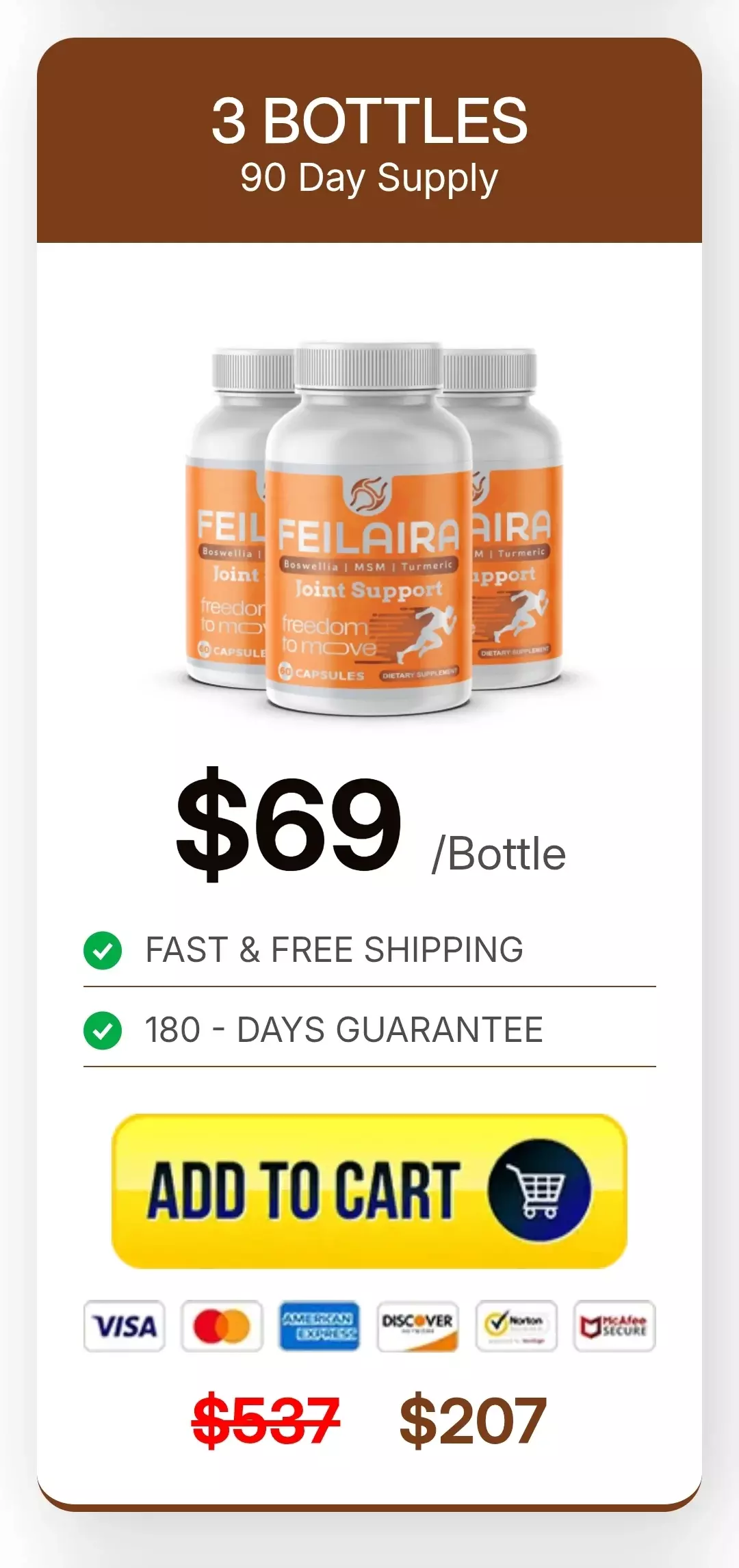Image resolution: width=739 pixels, height=1568 pixels.
Task: Select the American Express badge
Action: click(321, 1326)
